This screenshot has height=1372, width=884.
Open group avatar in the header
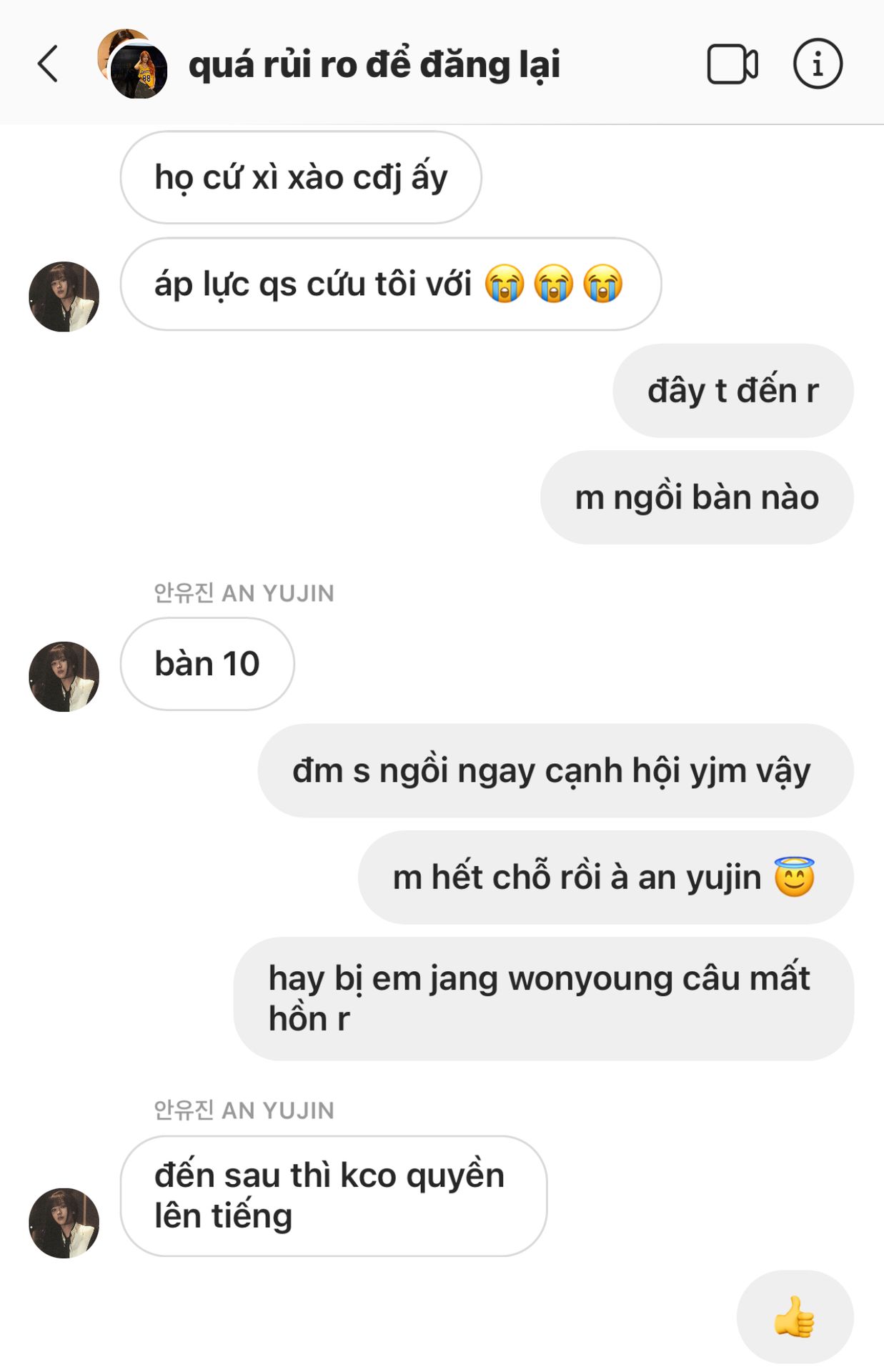click(x=133, y=64)
